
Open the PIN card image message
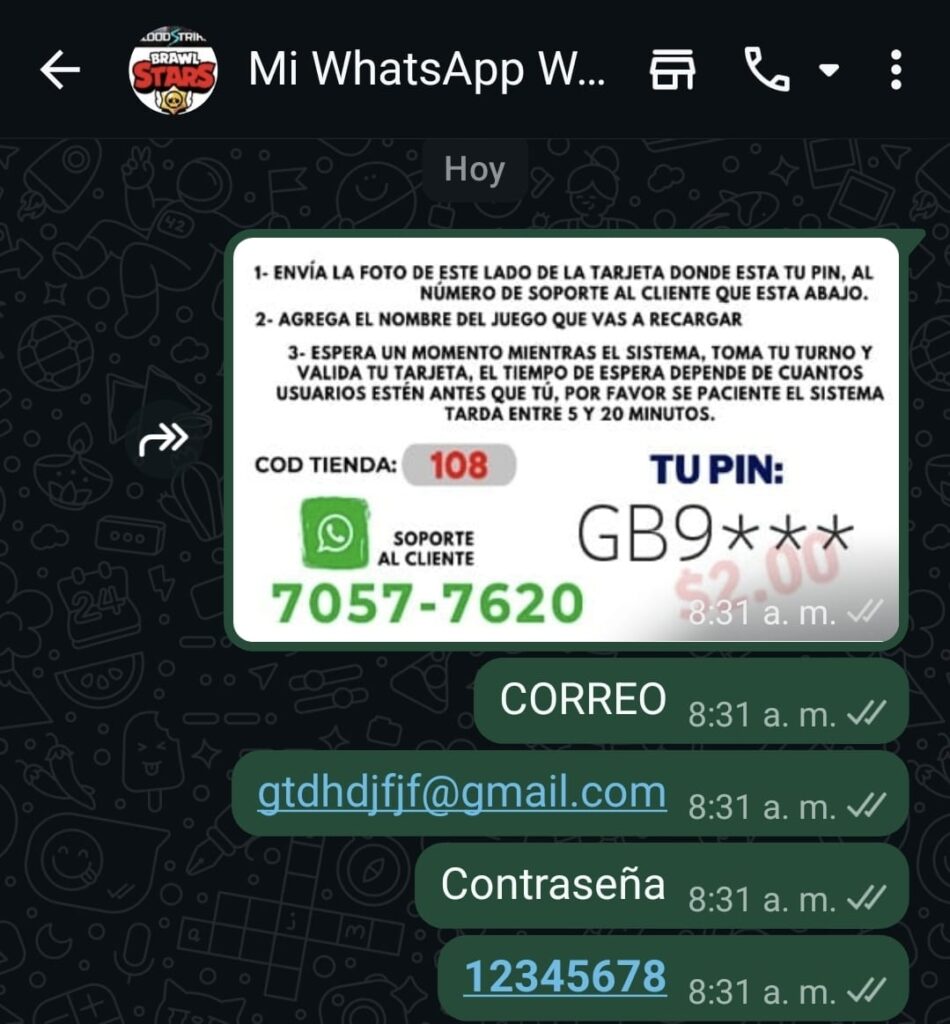[566, 440]
